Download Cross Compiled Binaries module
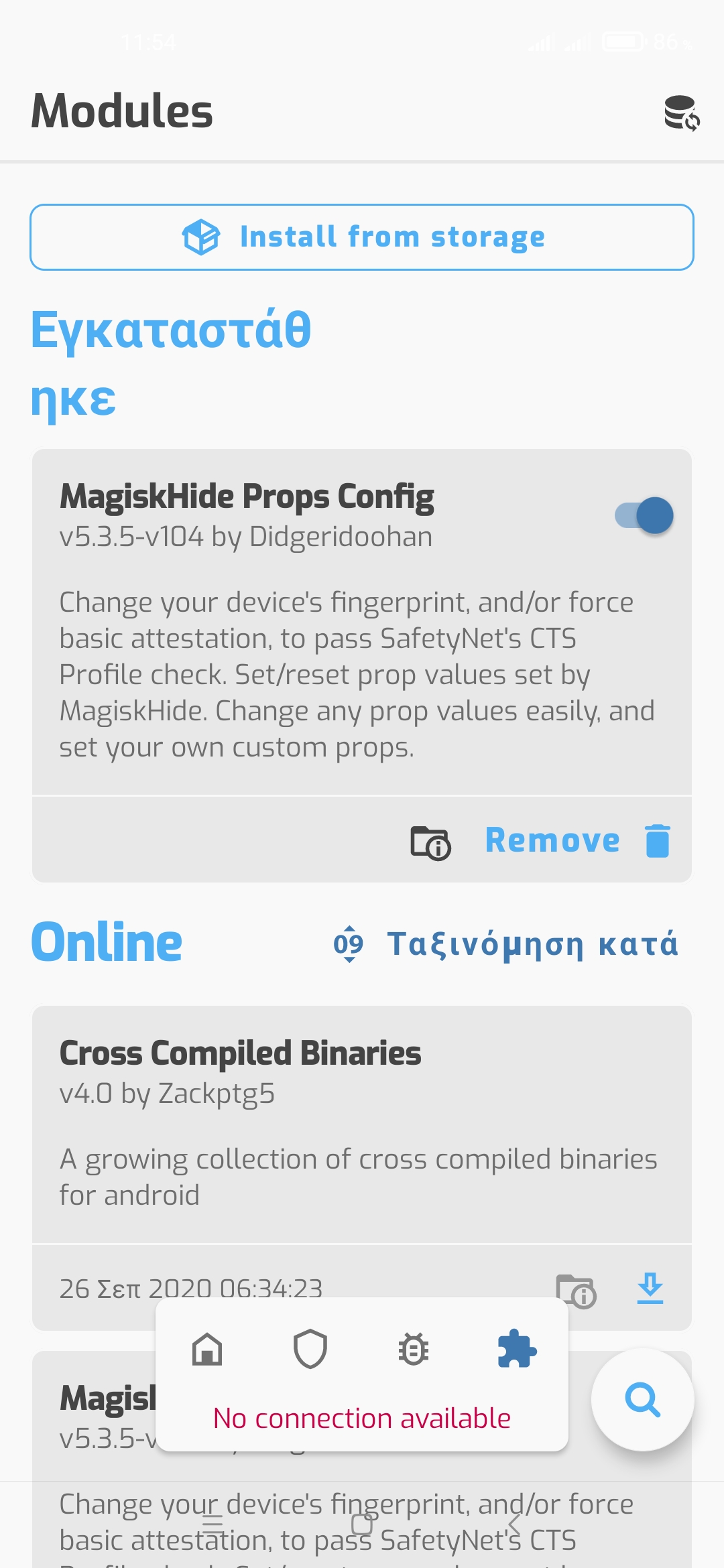724x1568 pixels. (650, 1288)
